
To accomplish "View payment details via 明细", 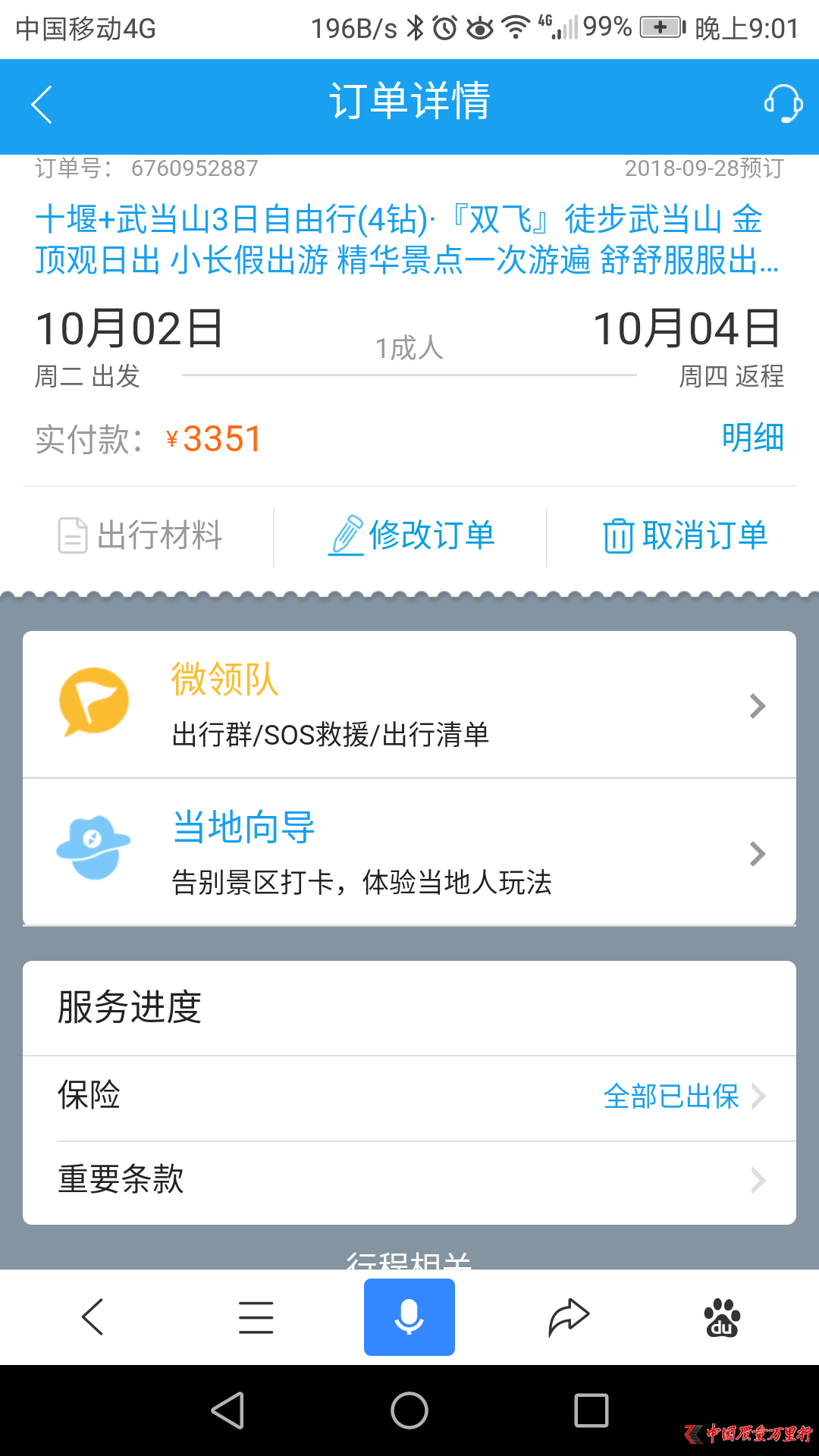I will coord(752,438).
